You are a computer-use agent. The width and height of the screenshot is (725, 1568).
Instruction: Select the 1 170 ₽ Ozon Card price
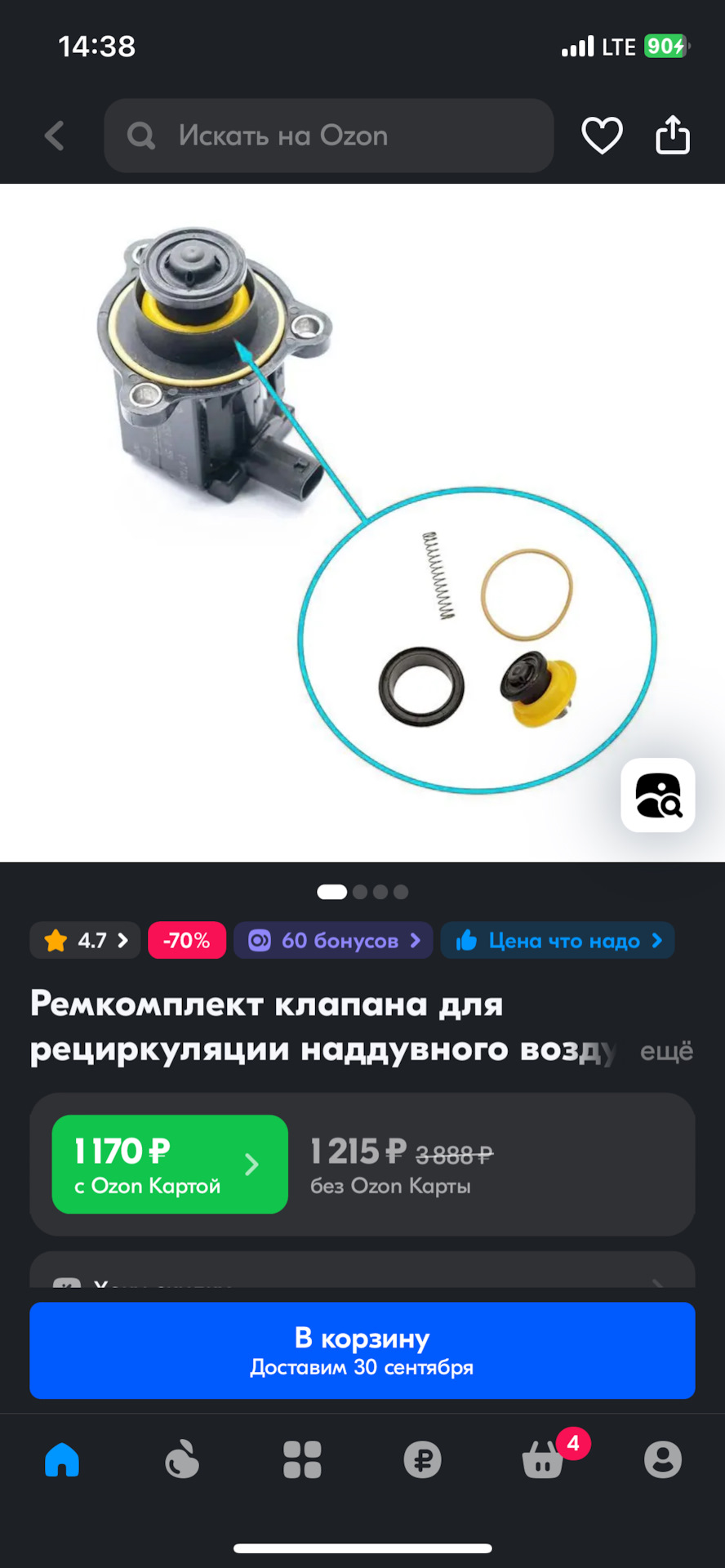click(170, 1164)
